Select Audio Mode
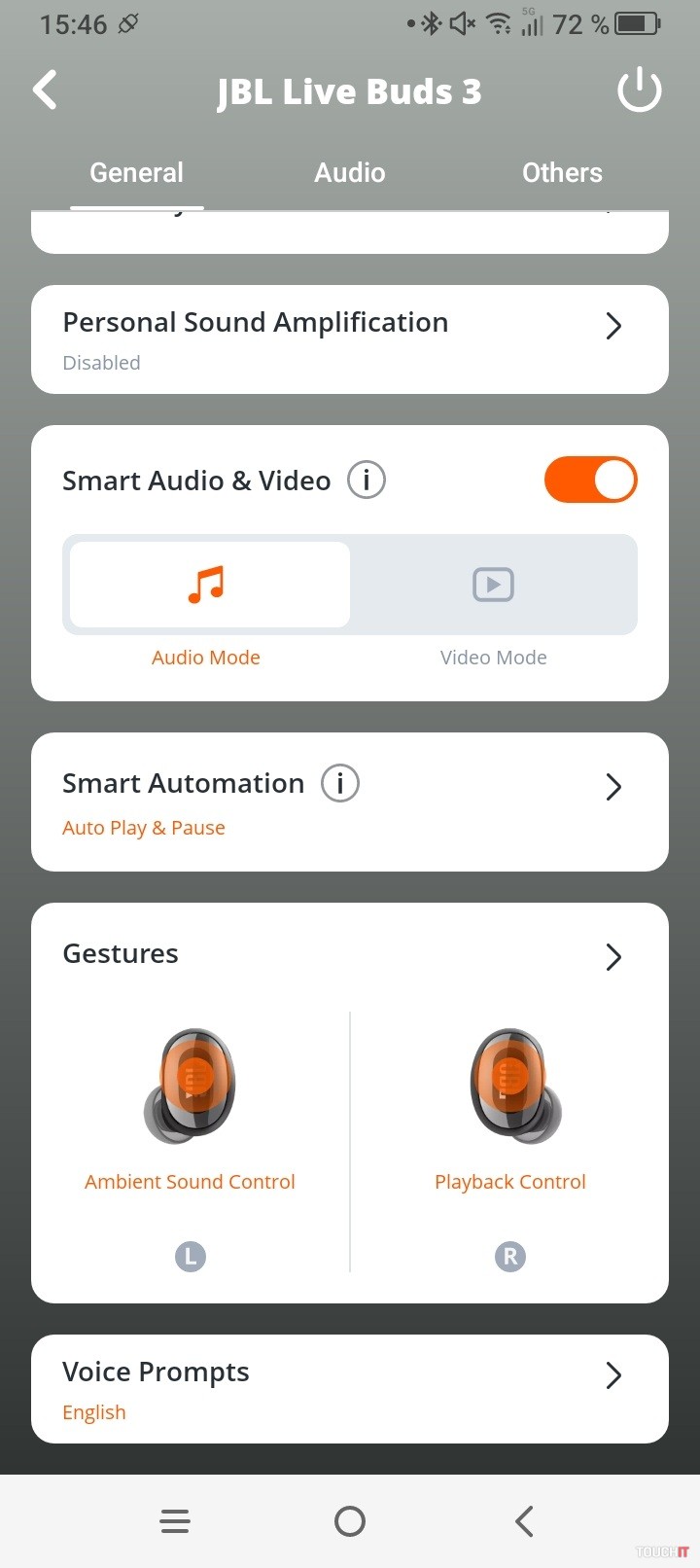This screenshot has width=700, height=1568. pos(206,586)
